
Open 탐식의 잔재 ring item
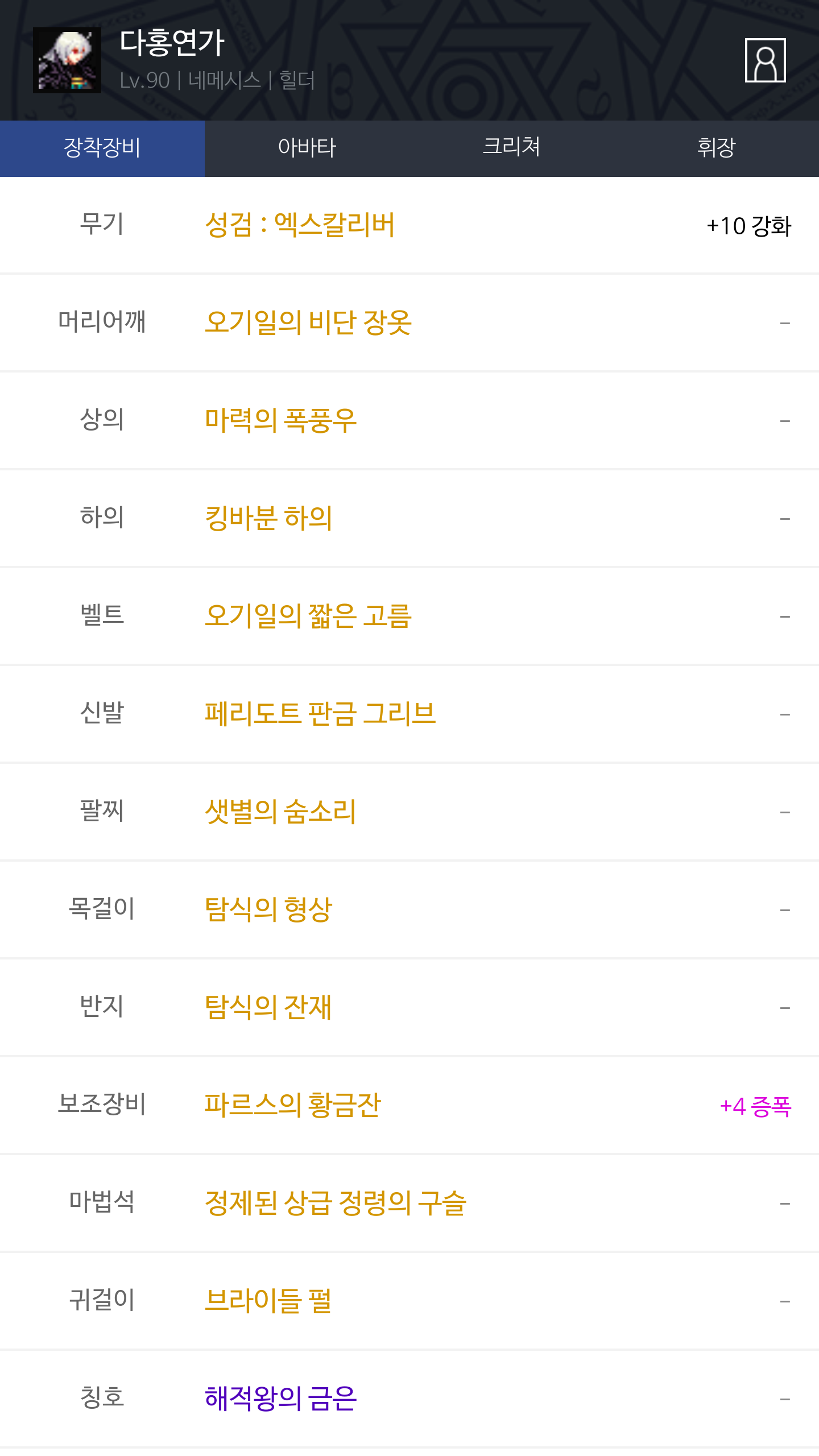point(409,1008)
